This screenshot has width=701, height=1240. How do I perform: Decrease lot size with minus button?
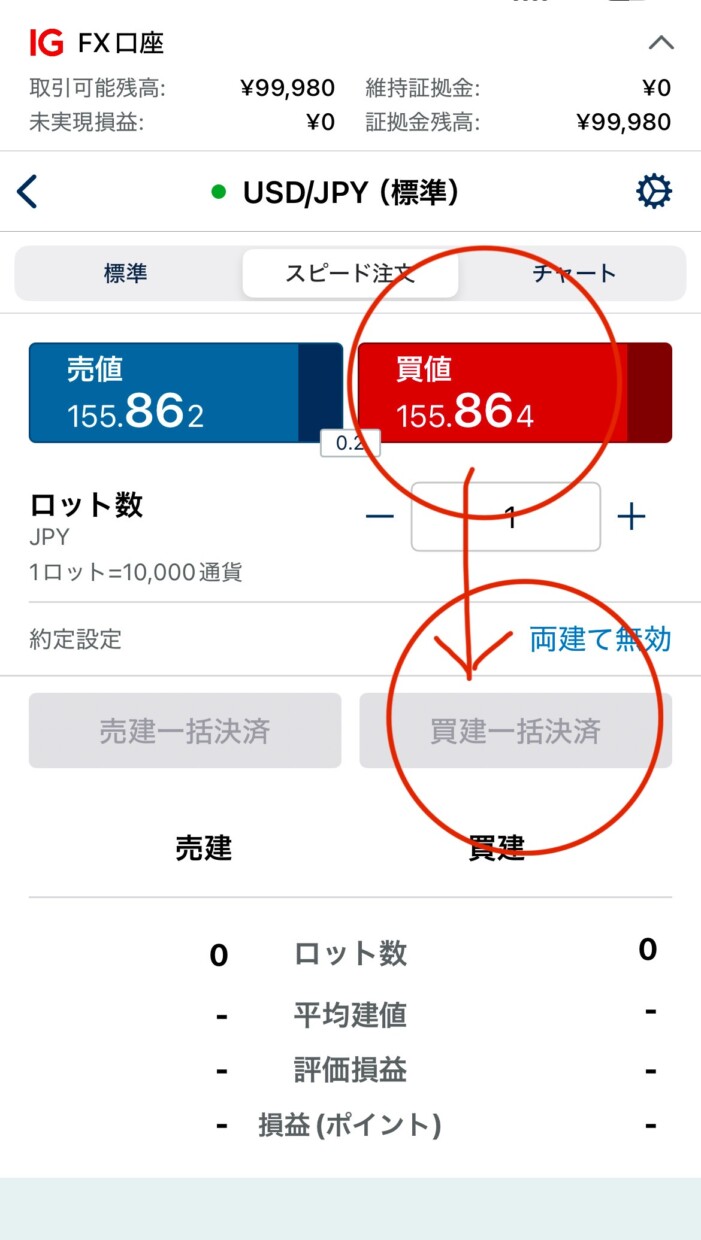tap(380, 517)
